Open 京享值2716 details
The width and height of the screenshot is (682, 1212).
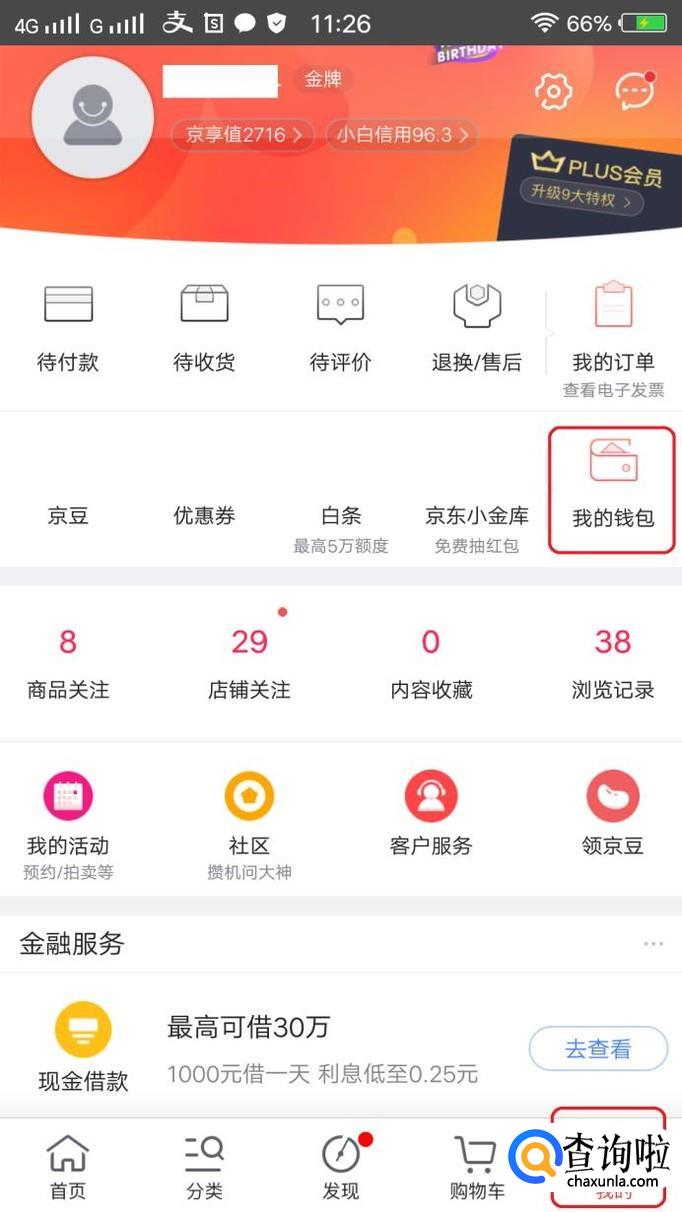[x=243, y=135]
